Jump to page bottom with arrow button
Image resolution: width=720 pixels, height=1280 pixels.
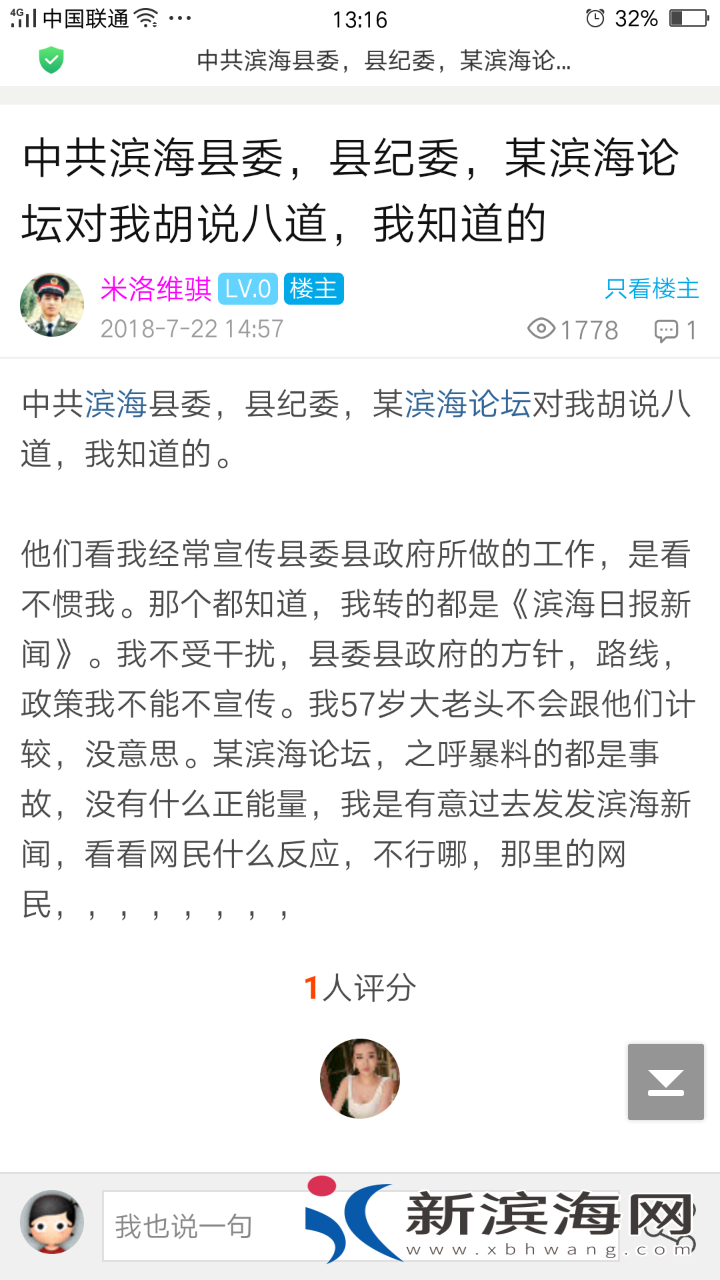pyautogui.click(x=665, y=1082)
